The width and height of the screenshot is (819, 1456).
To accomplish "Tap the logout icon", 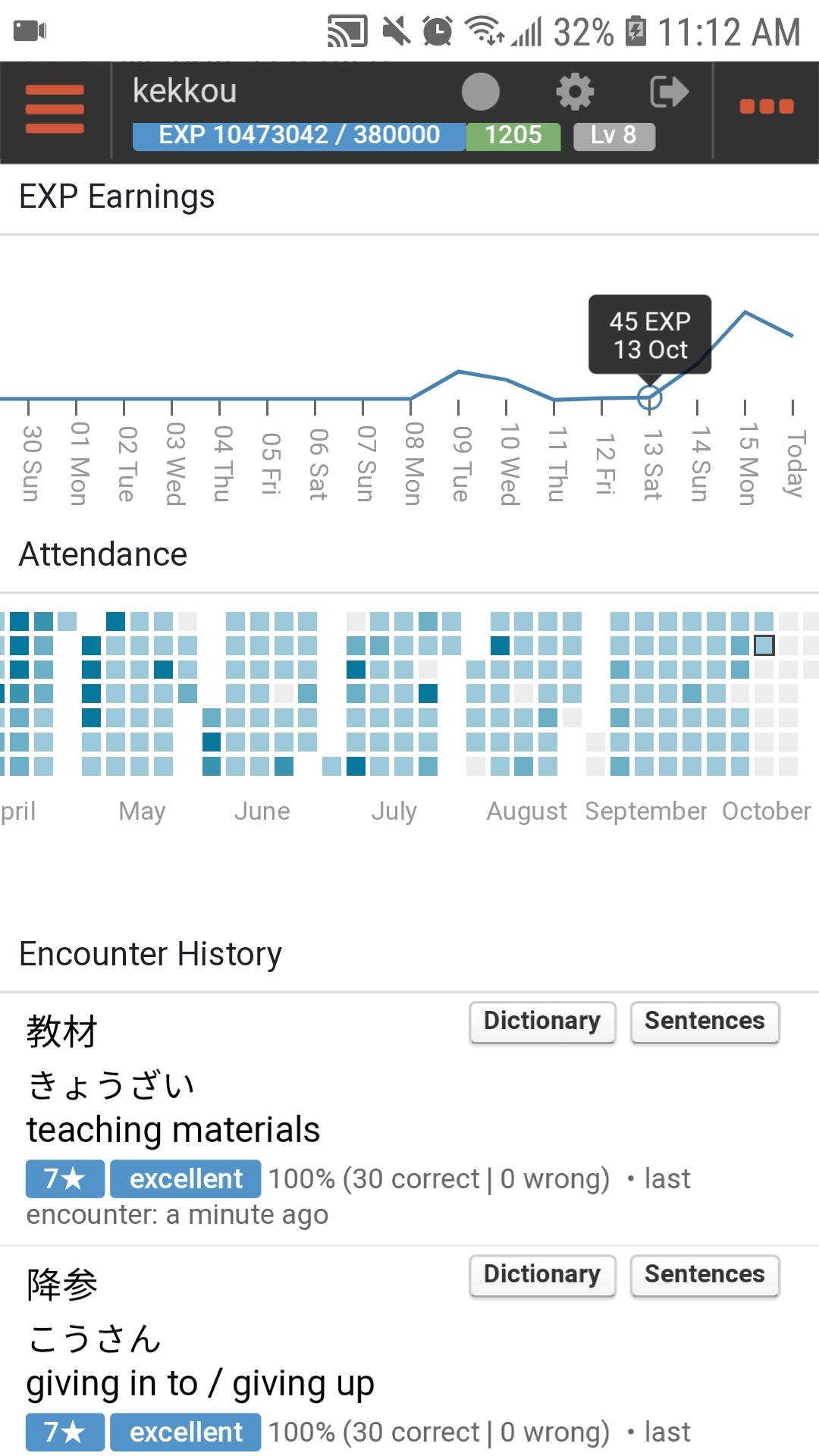I will point(669,92).
